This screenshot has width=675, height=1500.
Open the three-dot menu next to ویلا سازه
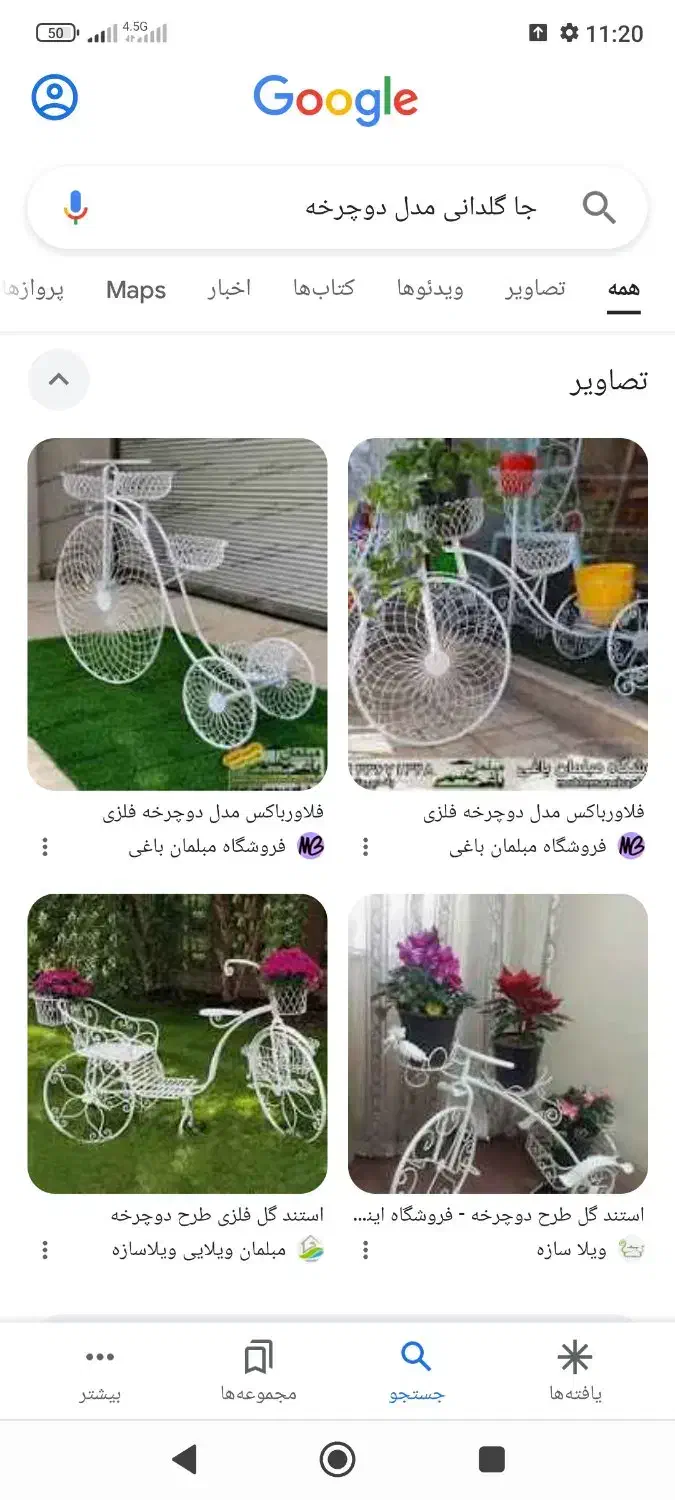(366, 1250)
